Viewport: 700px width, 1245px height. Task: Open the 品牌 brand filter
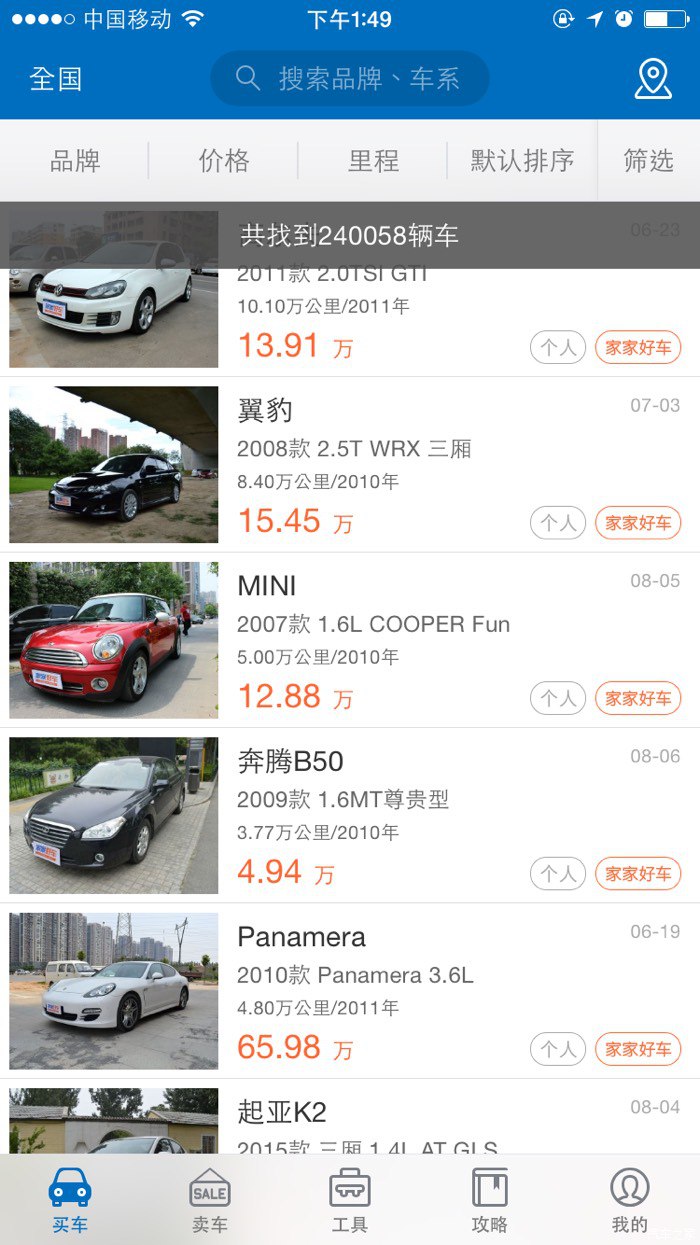point(75,161)
